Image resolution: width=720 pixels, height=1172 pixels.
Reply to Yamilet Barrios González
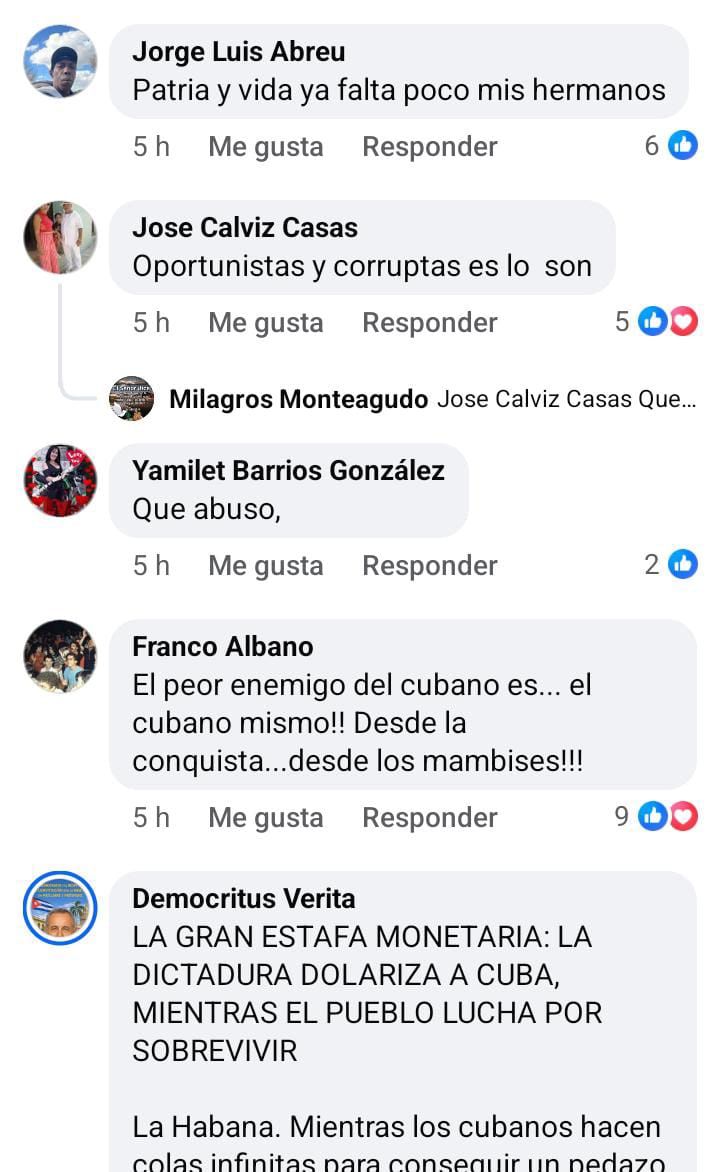tap(429, 566)
